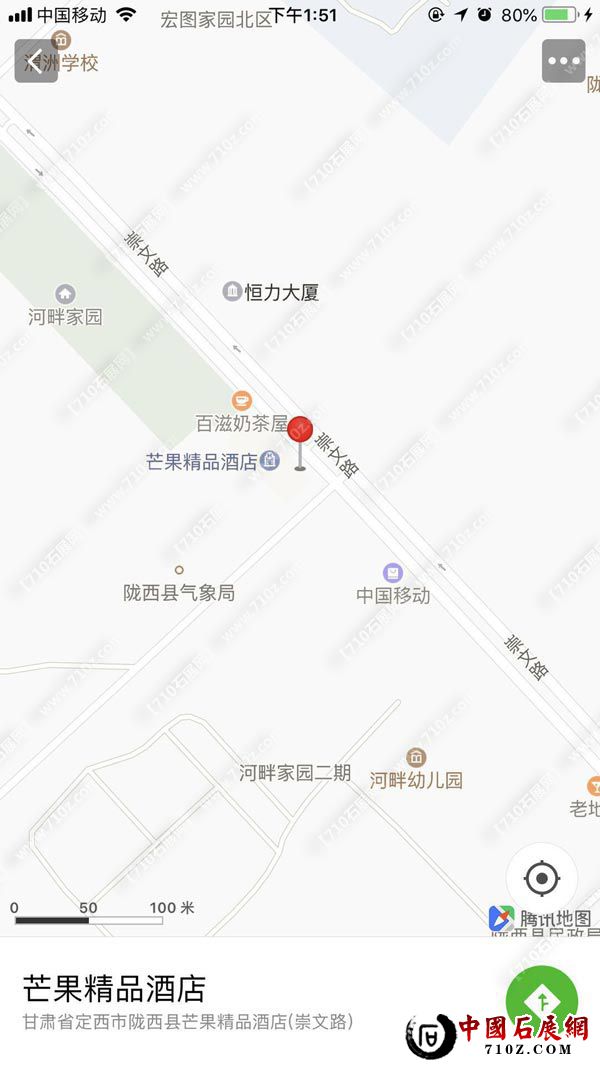Screen dimensions: 600x1067
Task: Select 恒力大厦 place on the map
Action: 232,292
